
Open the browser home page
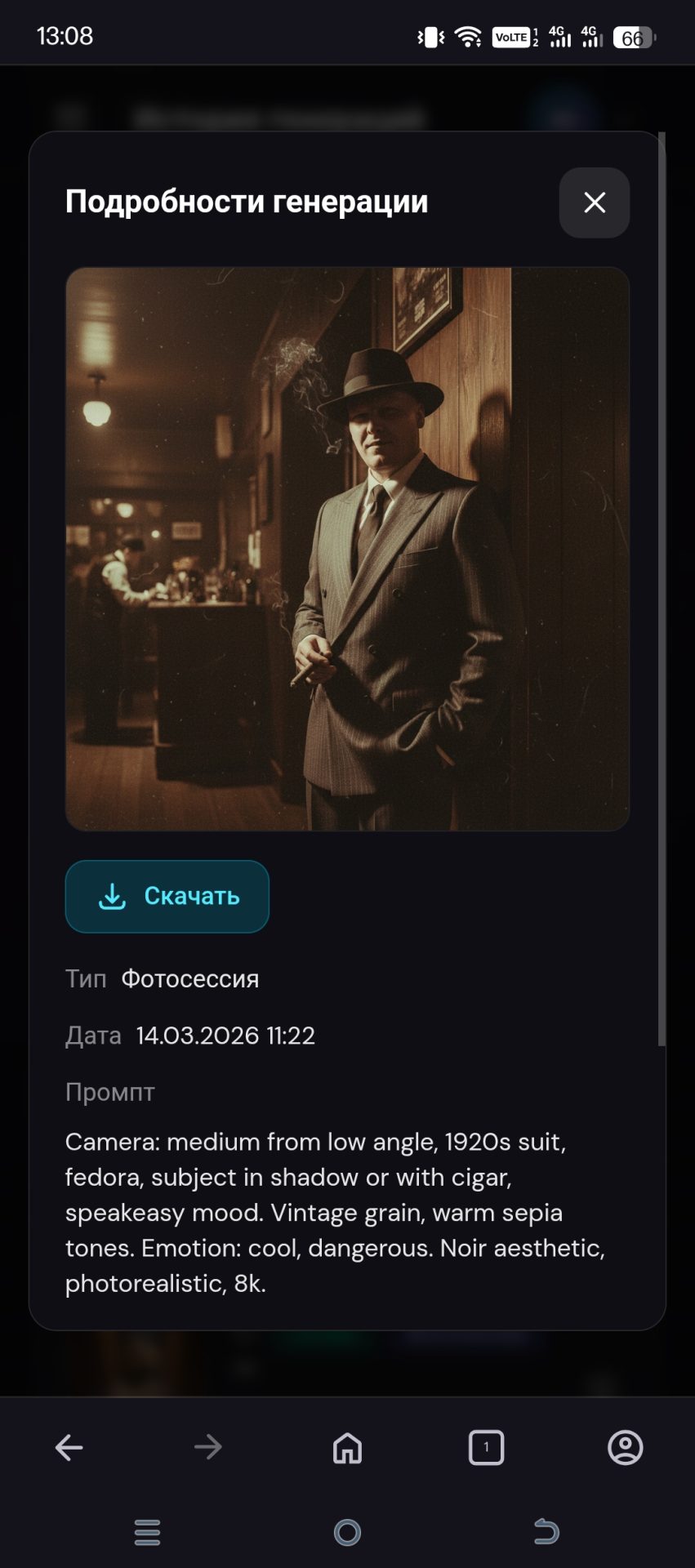click(347, 1448)
